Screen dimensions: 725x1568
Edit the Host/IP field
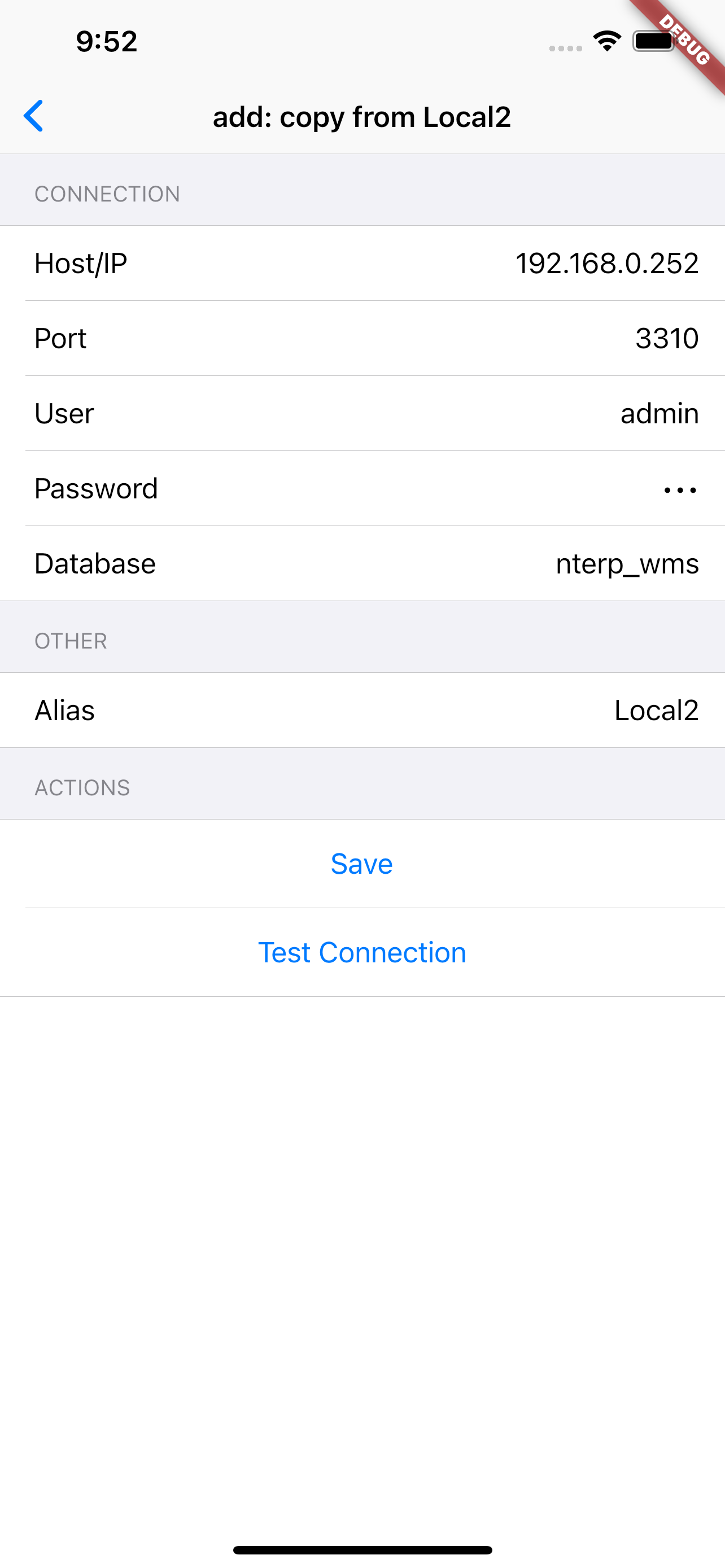[x=362, y=263]
